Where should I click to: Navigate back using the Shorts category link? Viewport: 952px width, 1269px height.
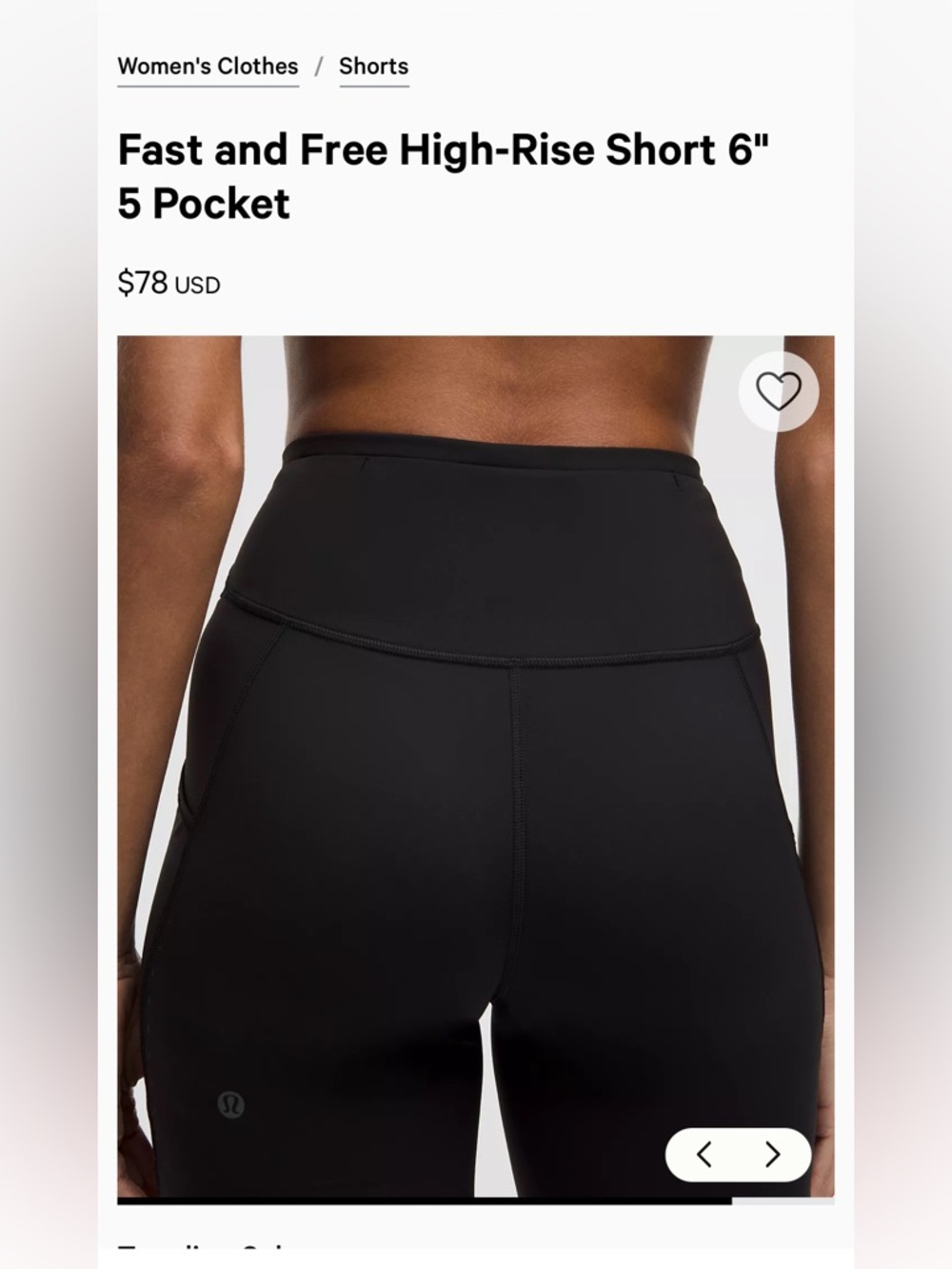374,67
